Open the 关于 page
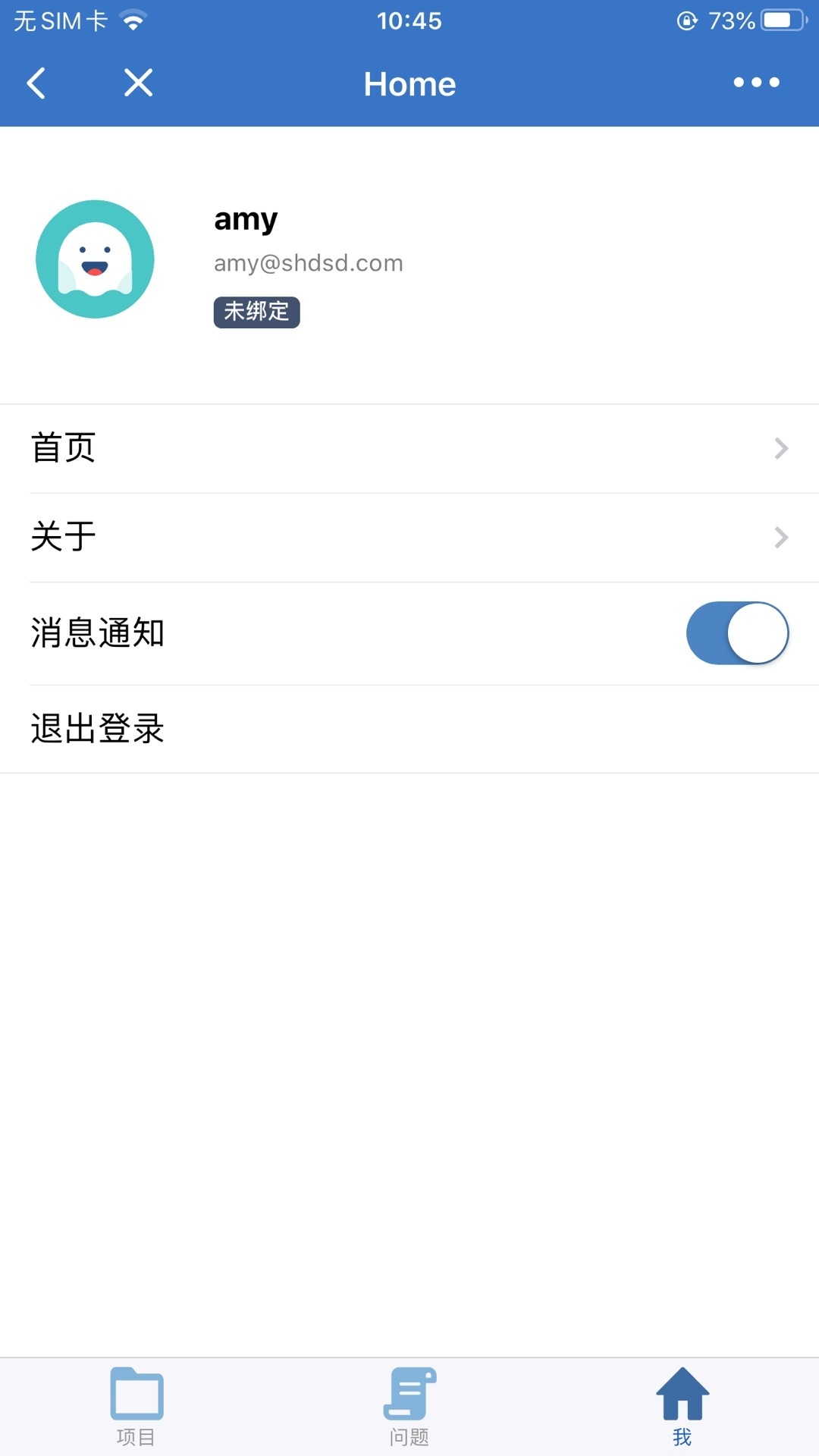Screen dimensions: 819x1456 pos(409,538)
